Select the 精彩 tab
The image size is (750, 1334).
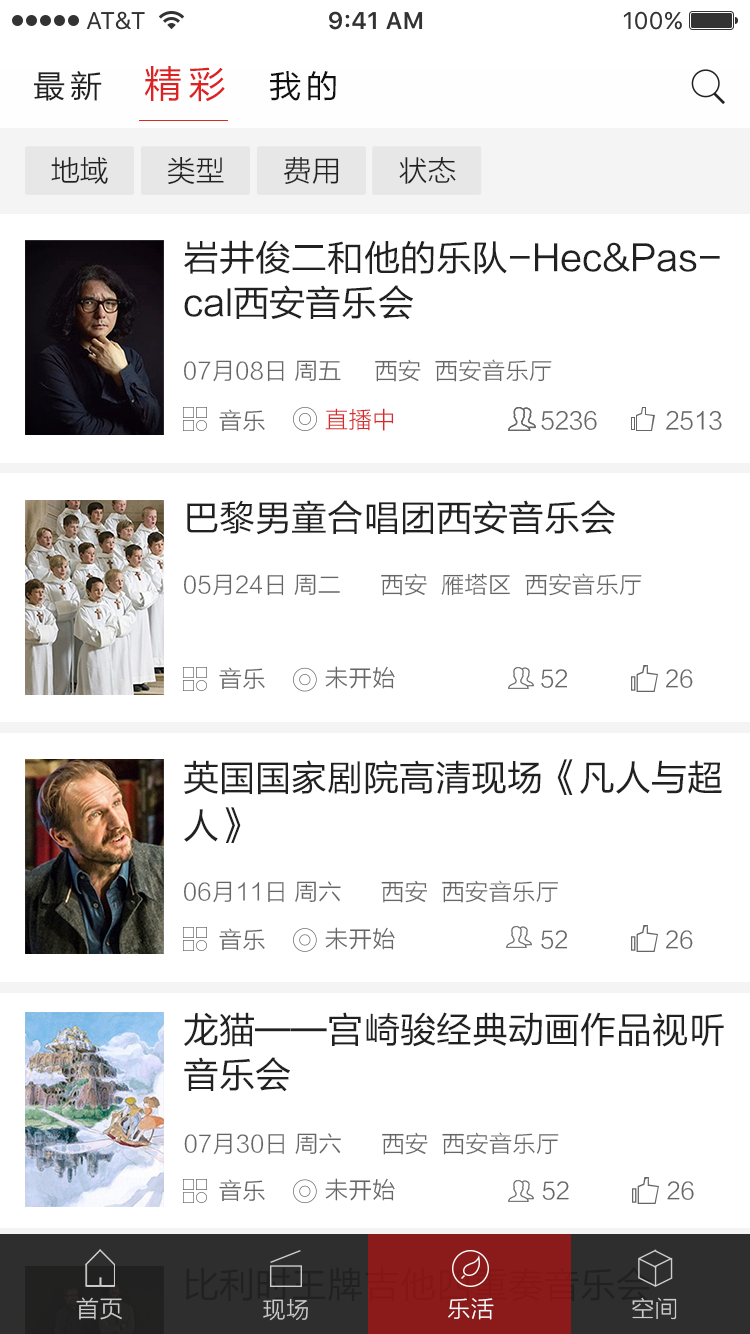[184, 86]
